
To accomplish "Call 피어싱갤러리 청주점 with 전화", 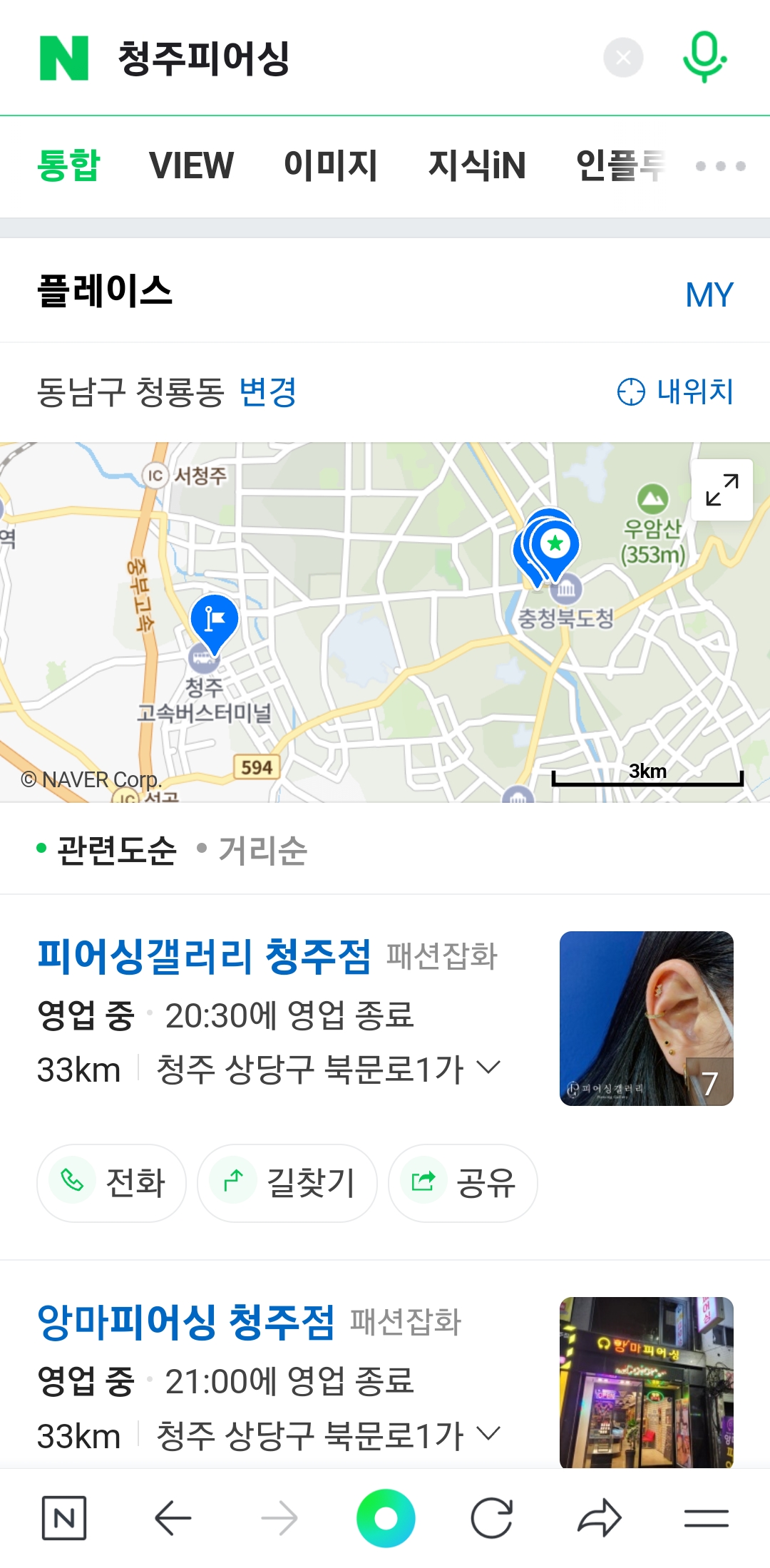I will [x=112, y=1183].
